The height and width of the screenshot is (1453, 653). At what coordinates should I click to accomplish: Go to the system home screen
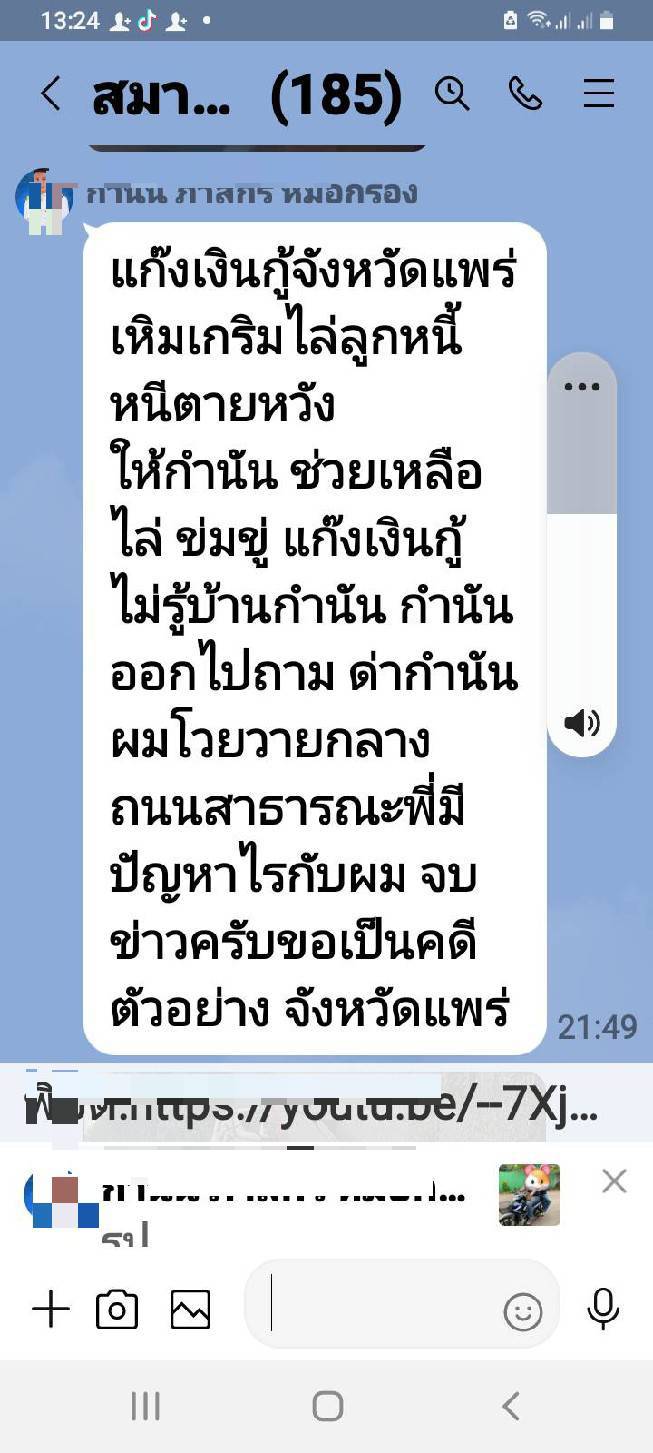[x=327, y=1406]
